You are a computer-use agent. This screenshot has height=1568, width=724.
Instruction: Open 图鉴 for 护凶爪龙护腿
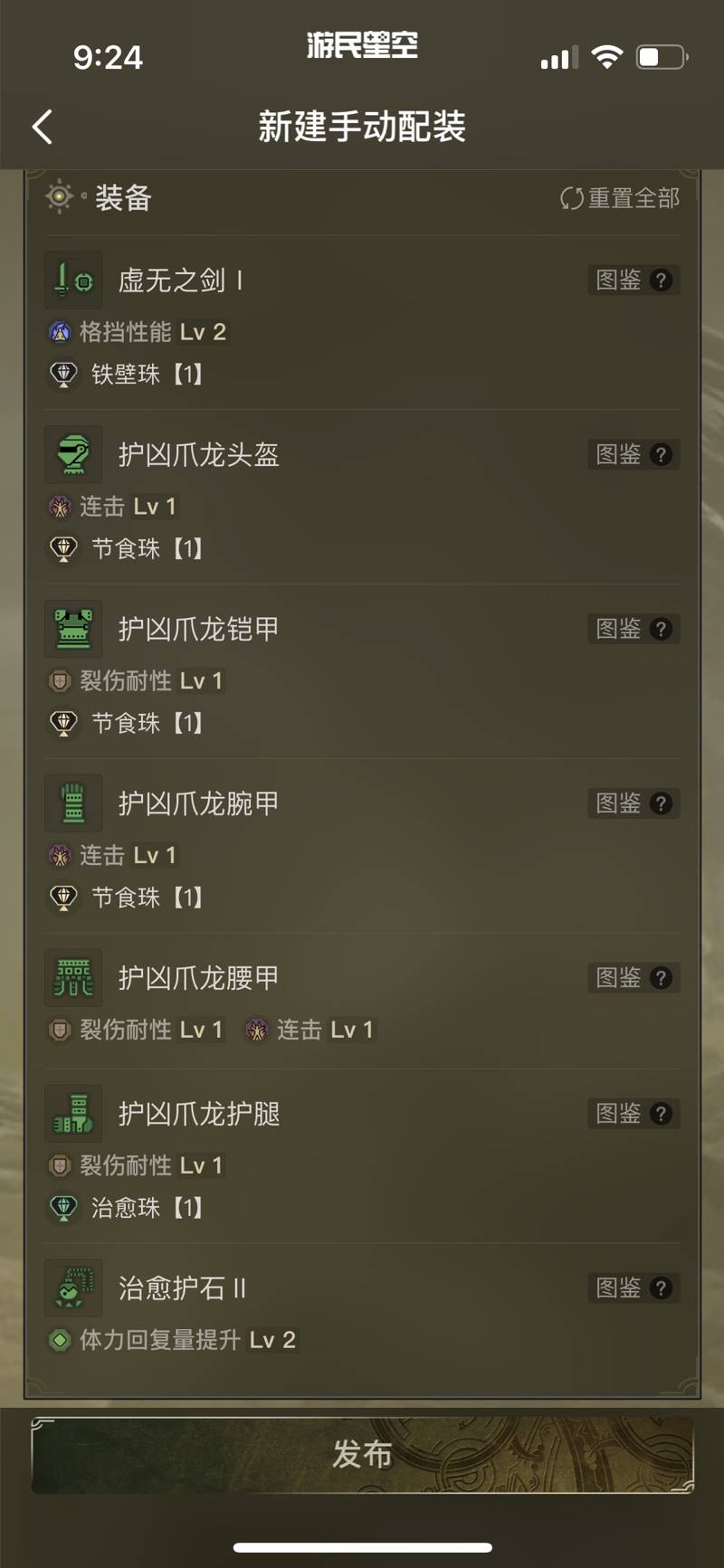pos(633,1114)
